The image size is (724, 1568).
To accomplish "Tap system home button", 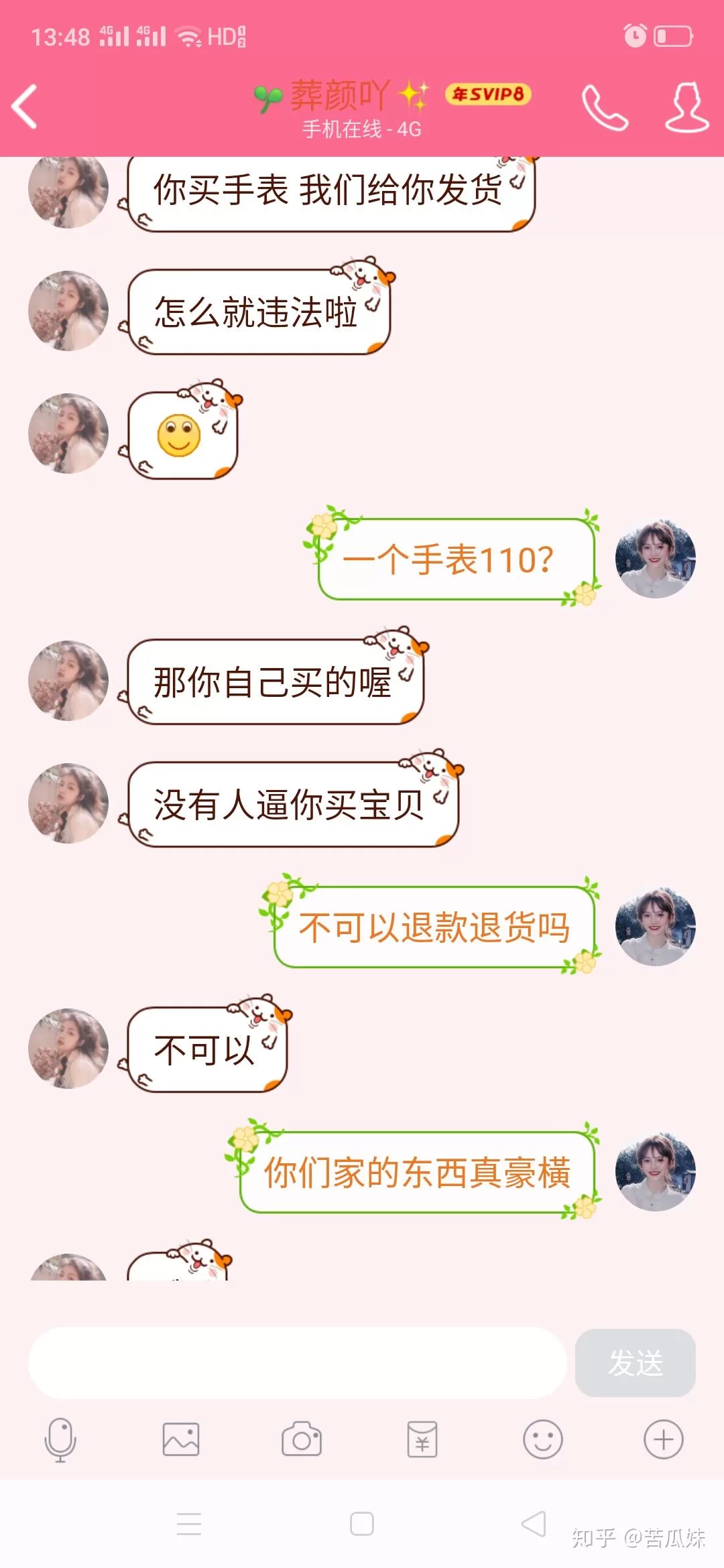I will [x=362, y=1524].
